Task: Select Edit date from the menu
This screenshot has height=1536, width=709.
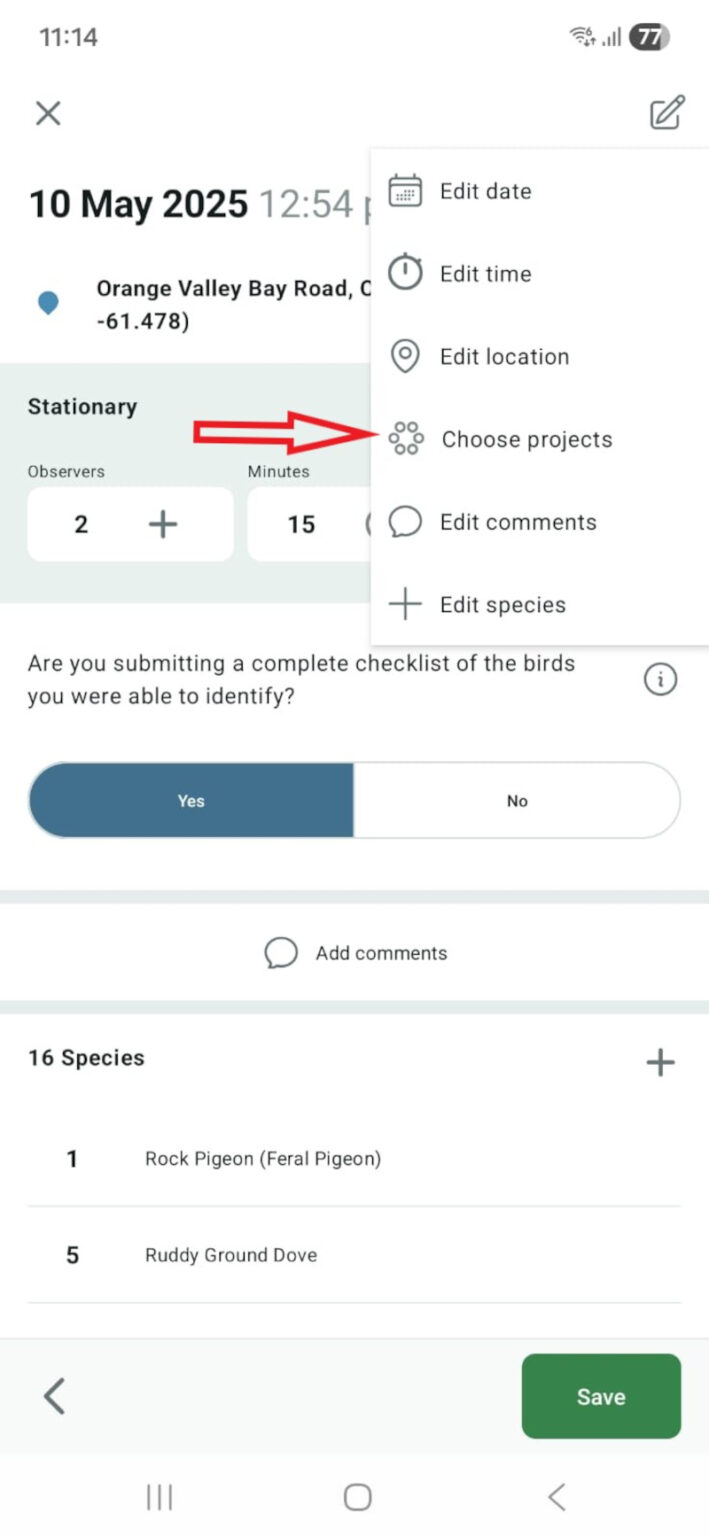Action: pos(484,191)
